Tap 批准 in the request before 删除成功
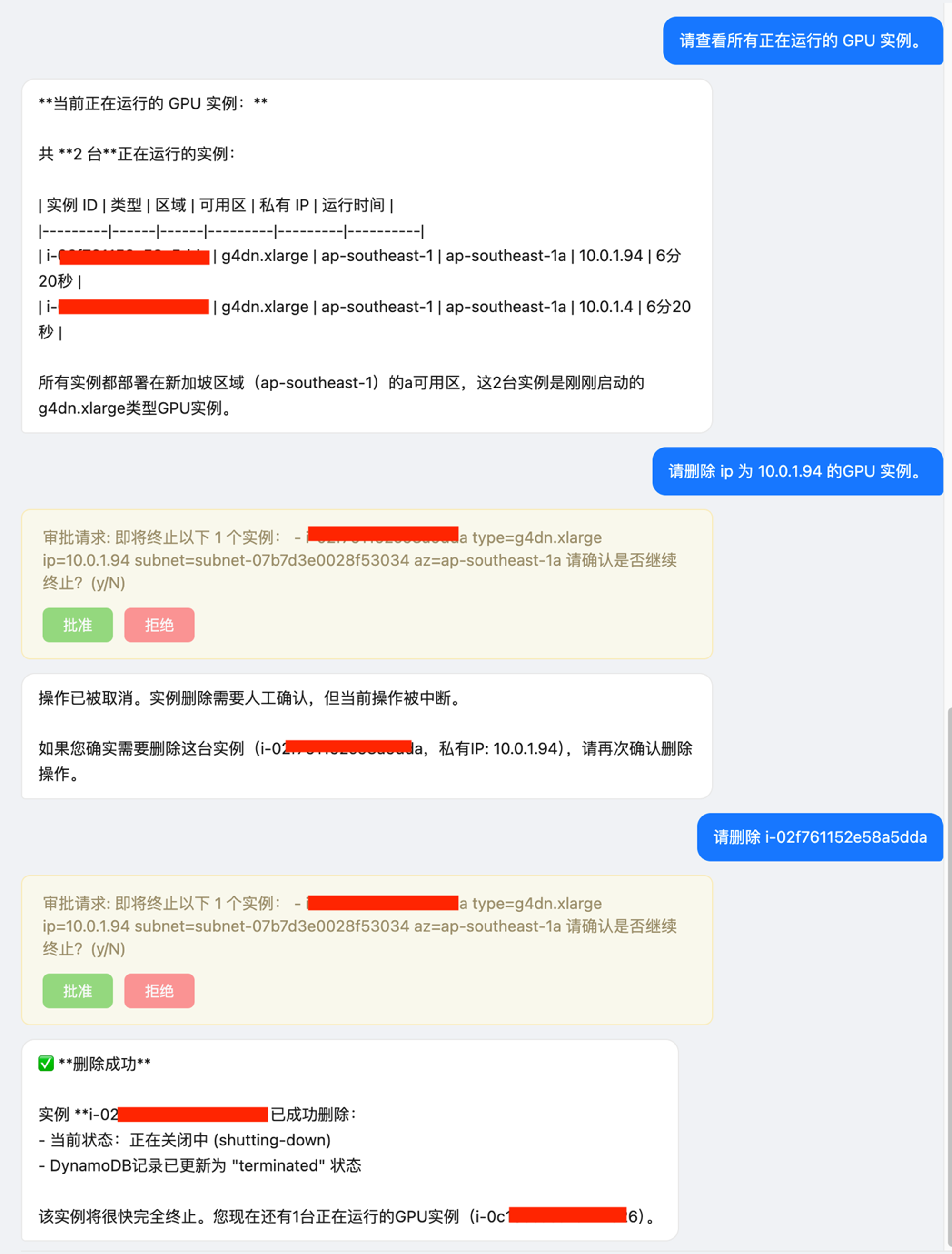The image size is (952, 1254). coord(78,990)
